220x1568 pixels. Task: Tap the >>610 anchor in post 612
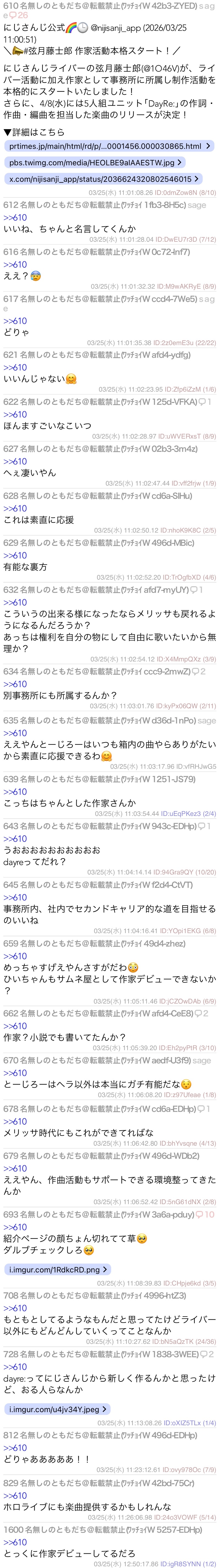[15, 217]
